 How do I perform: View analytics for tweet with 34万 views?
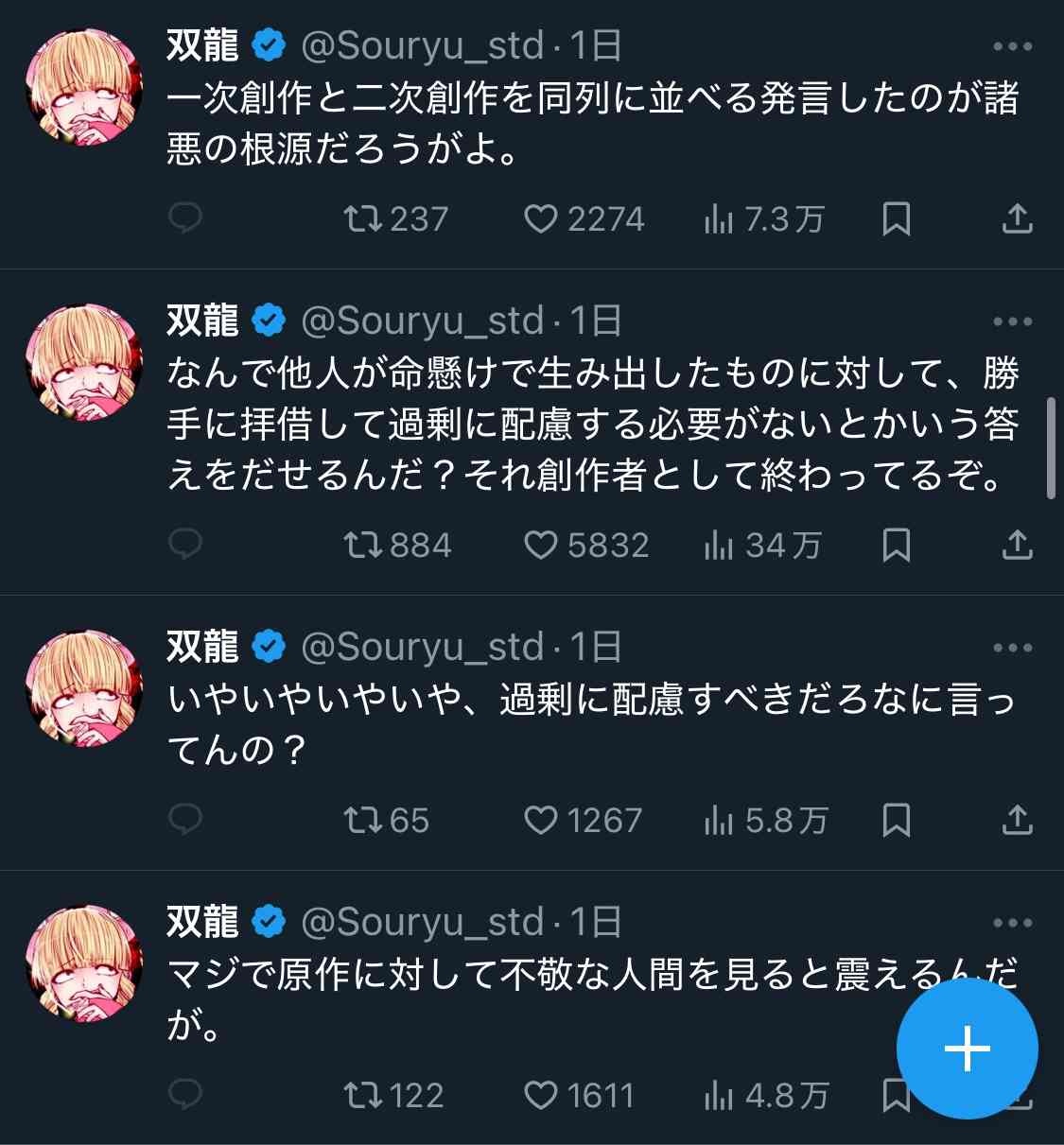click(762, 546)
